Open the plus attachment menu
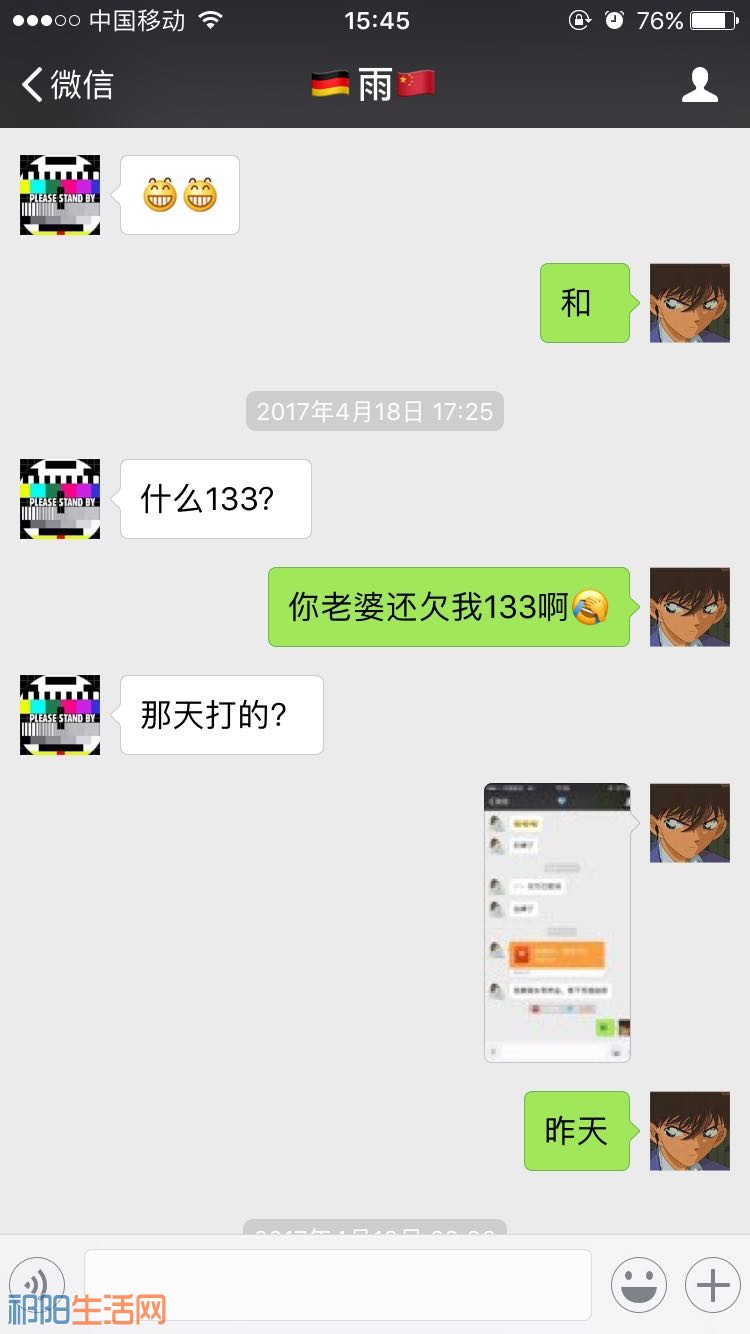The height and width of the screenshot is (1334, 750). click(x=712, y=1285)
